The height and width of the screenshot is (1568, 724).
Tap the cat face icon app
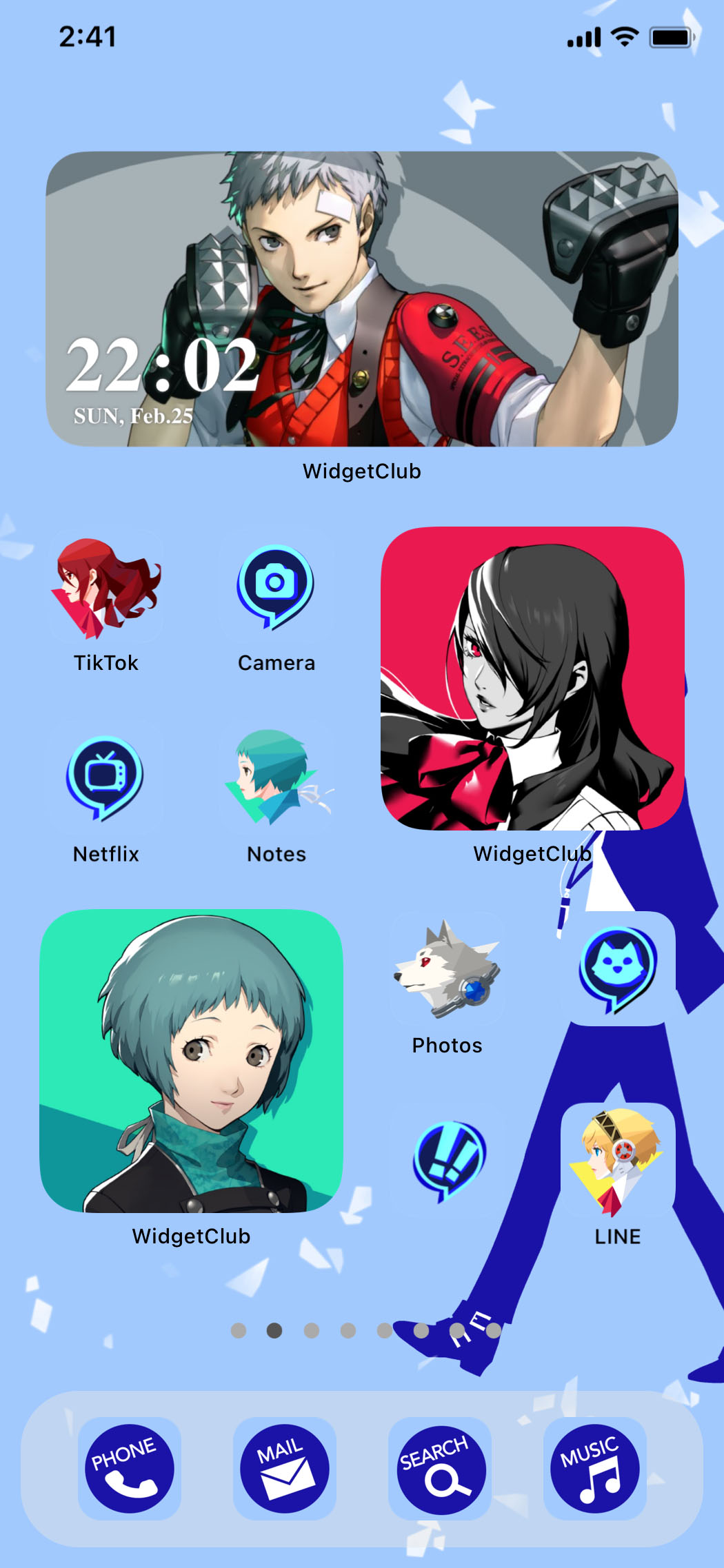click(617, 969)
